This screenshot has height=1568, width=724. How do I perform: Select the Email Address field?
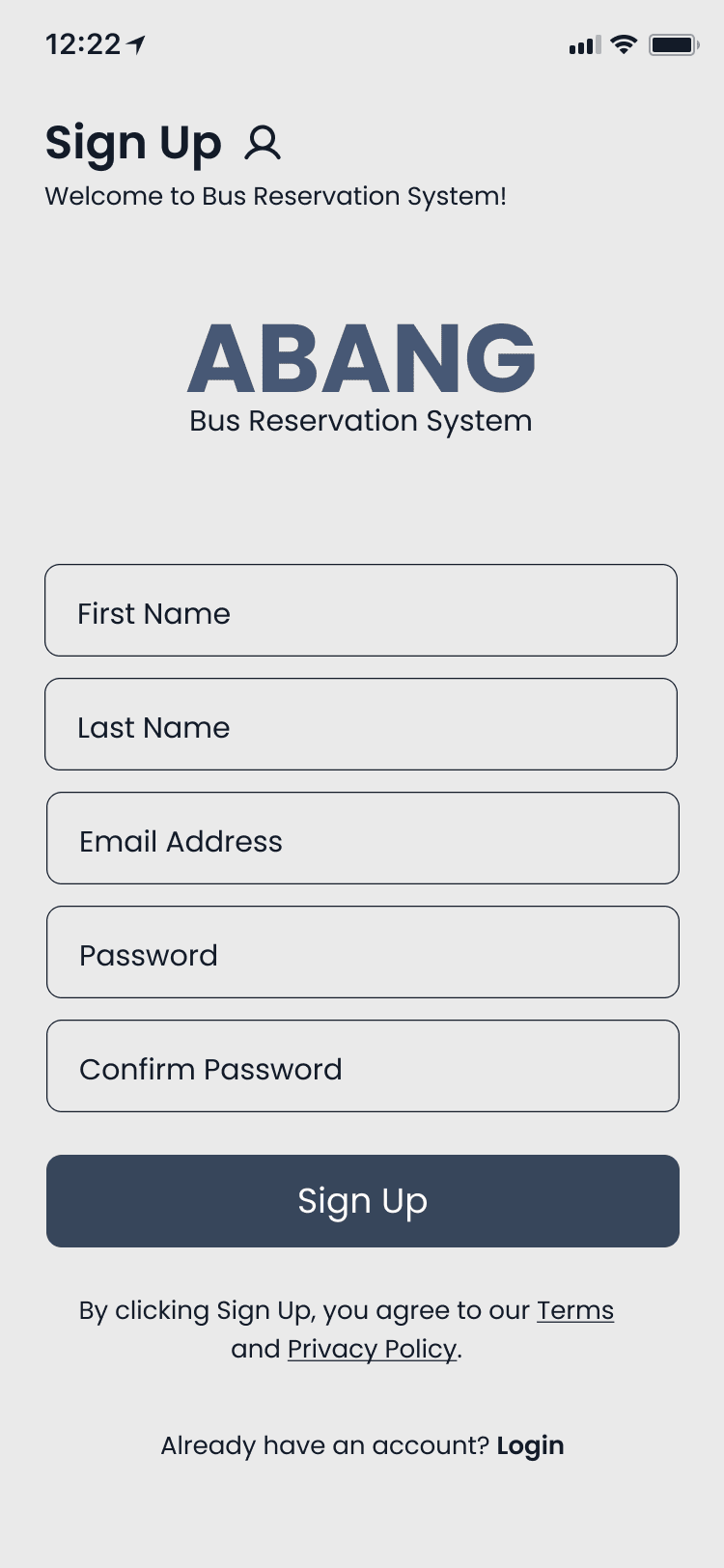(362, 838)
